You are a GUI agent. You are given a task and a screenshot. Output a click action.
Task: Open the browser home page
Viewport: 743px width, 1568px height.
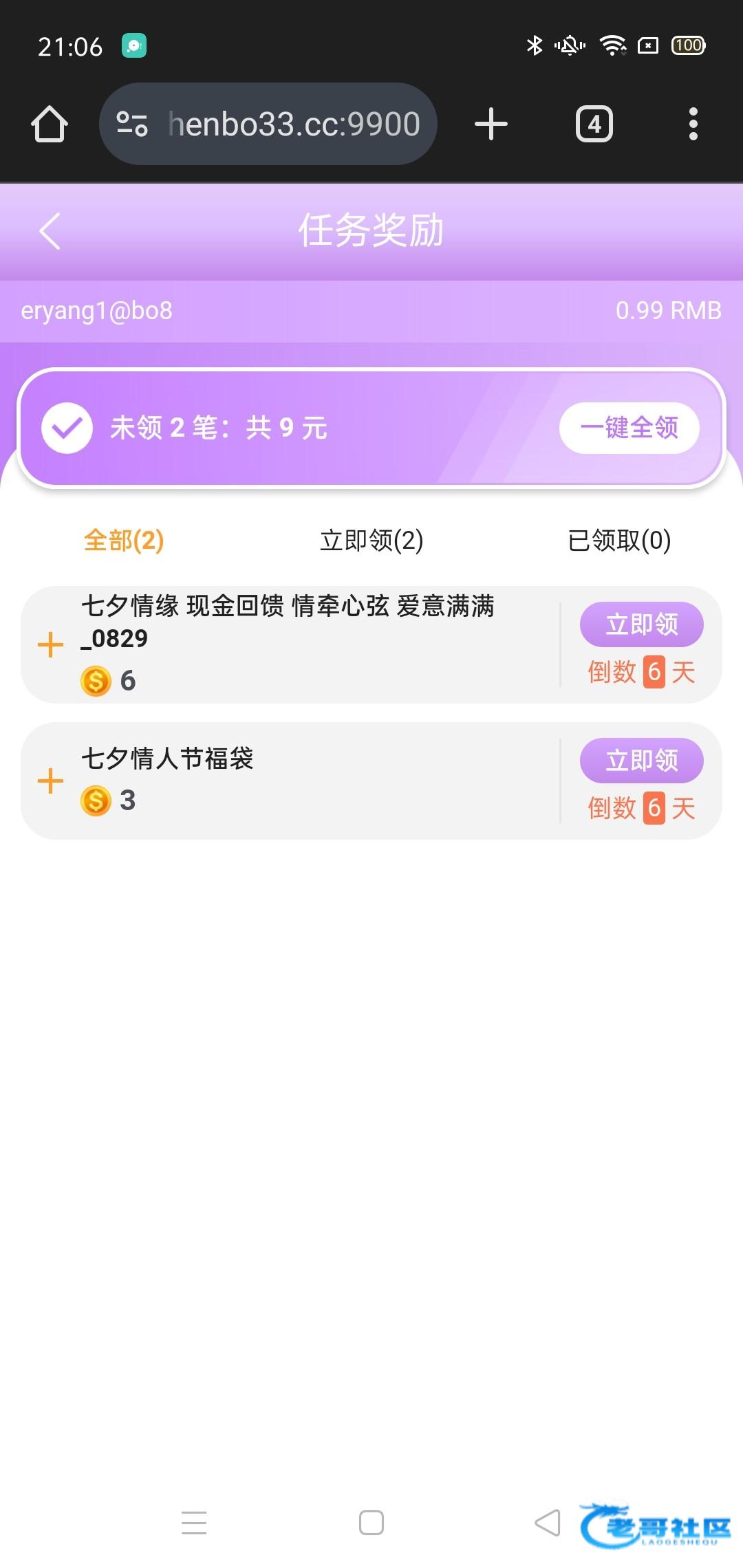[50, 124]
